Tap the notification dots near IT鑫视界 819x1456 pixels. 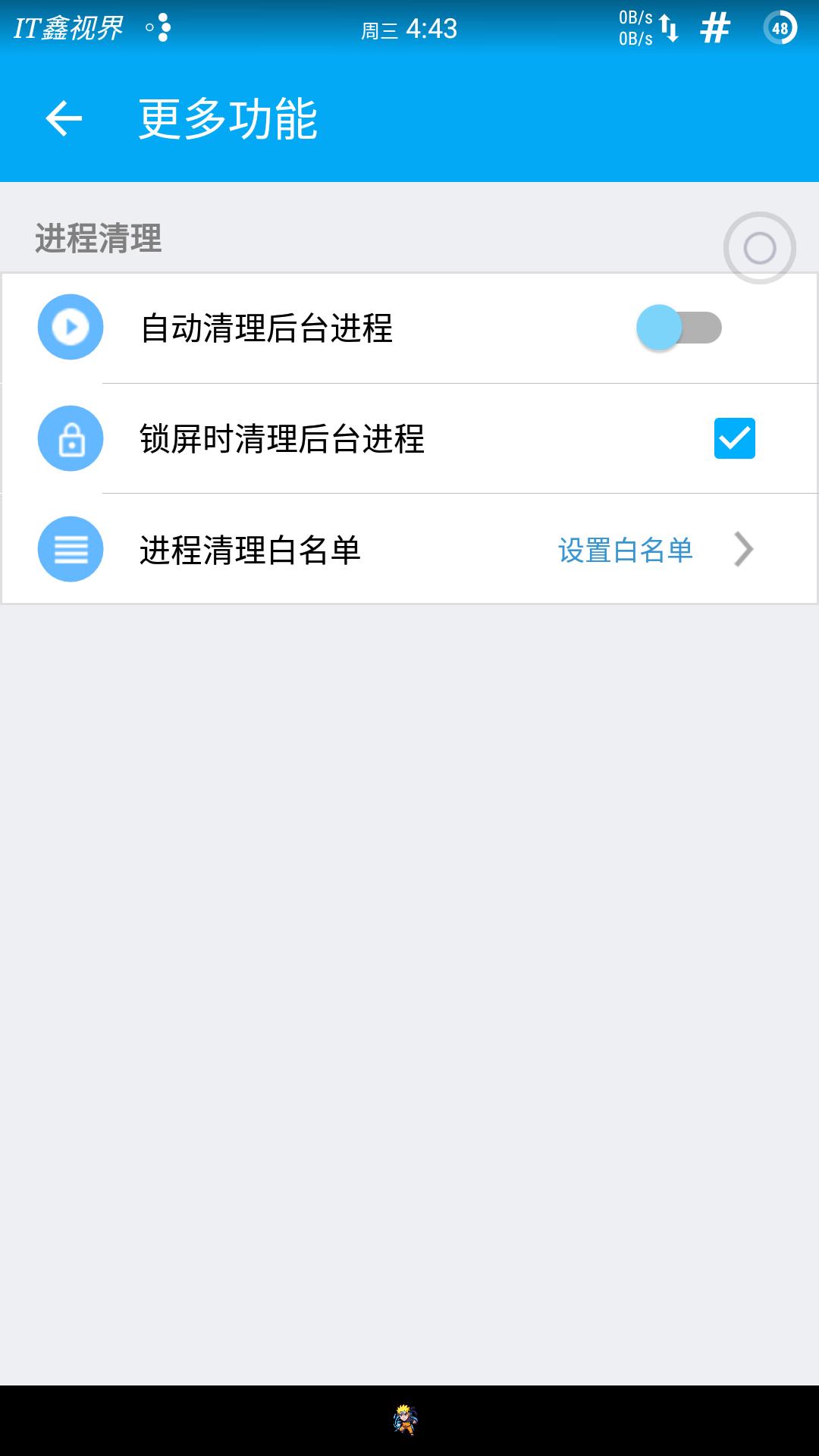159,27
